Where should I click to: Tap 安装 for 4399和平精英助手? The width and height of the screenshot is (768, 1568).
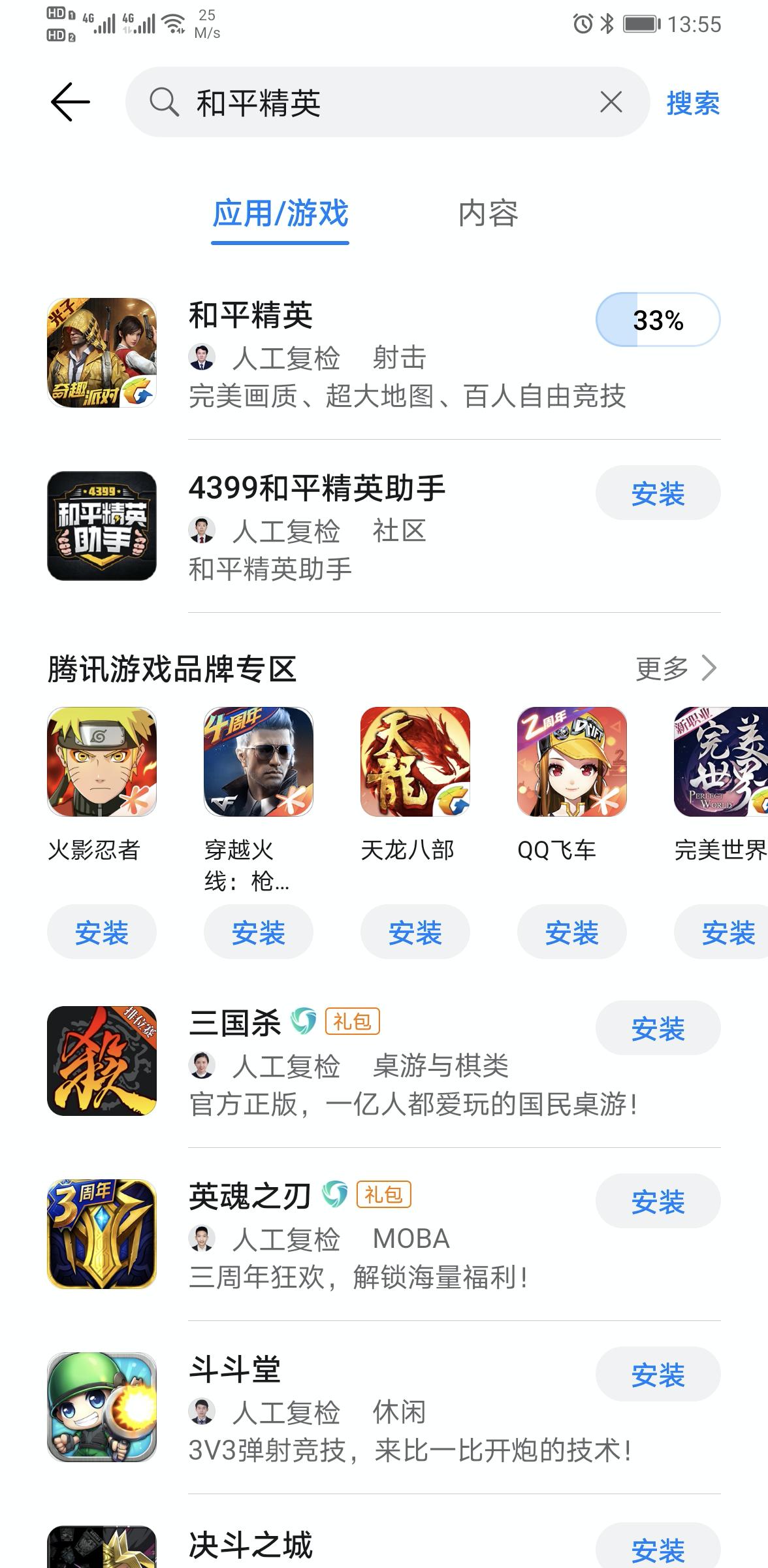pos(658,495)
